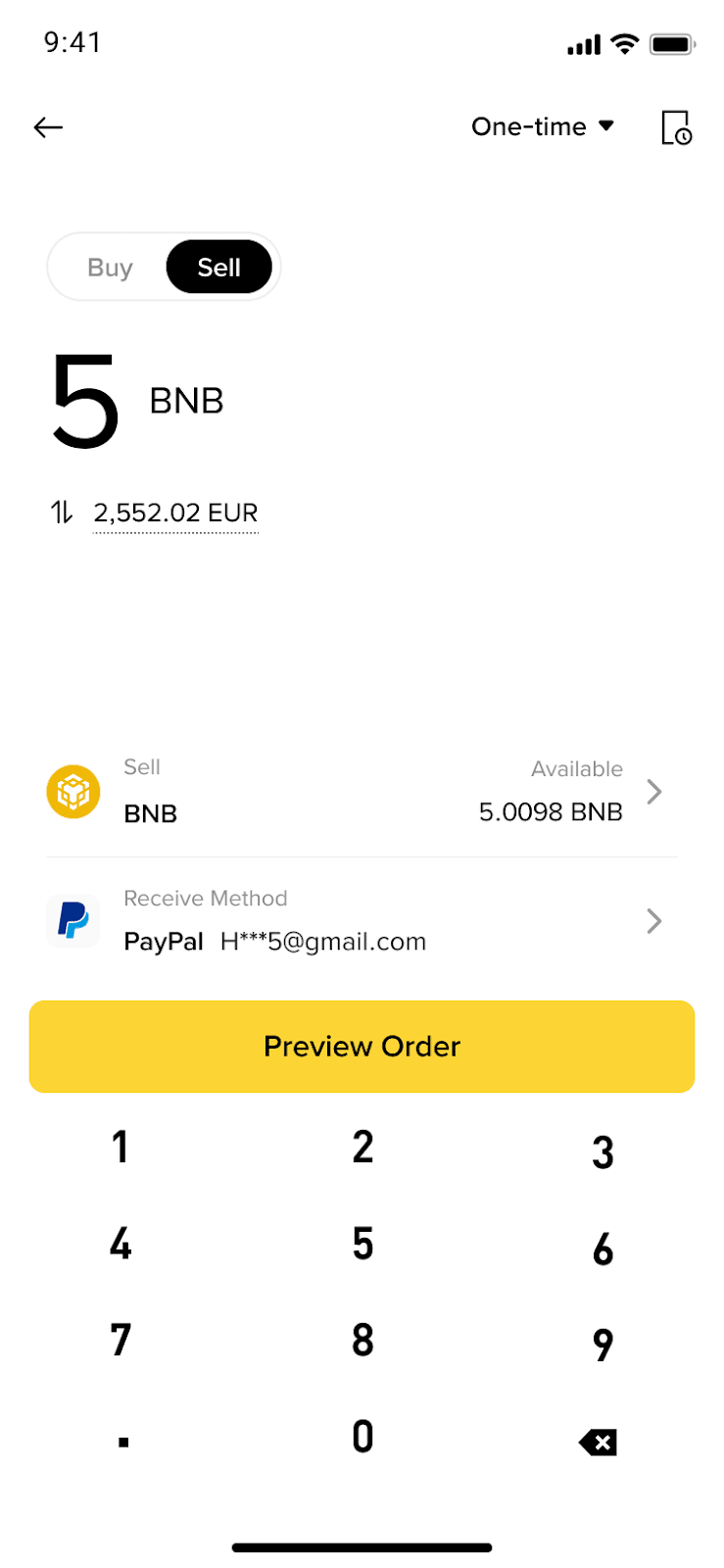Change the PayPal receive method
Screen dimensions: 724x1568
[x=362, y=921]
